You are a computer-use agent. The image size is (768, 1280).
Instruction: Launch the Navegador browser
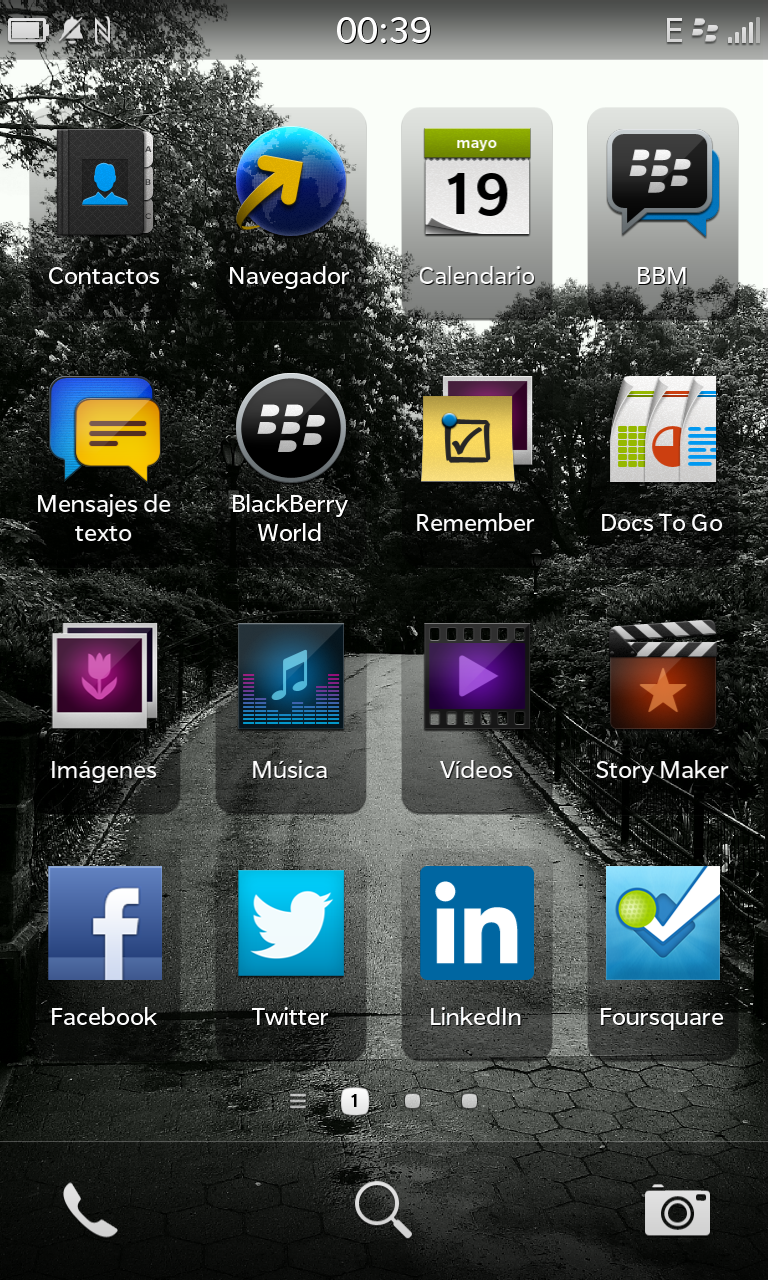290,183
